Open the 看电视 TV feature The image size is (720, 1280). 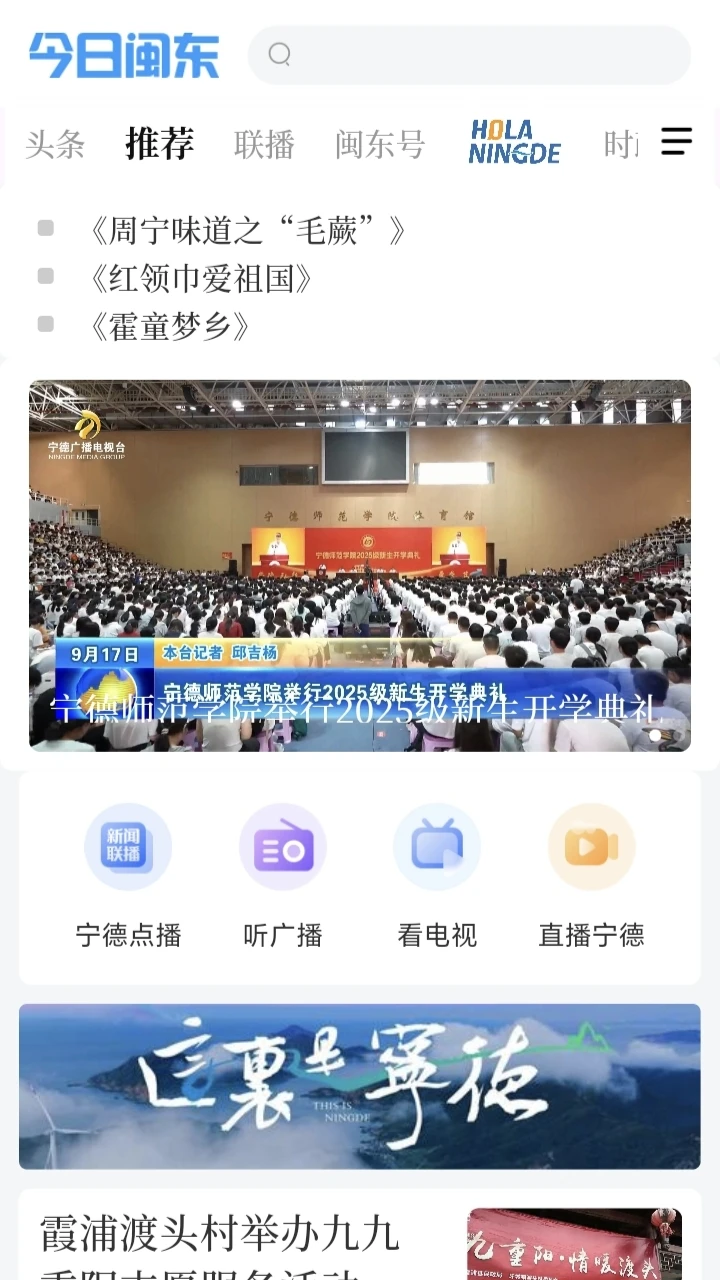click(x=437, y=870)
